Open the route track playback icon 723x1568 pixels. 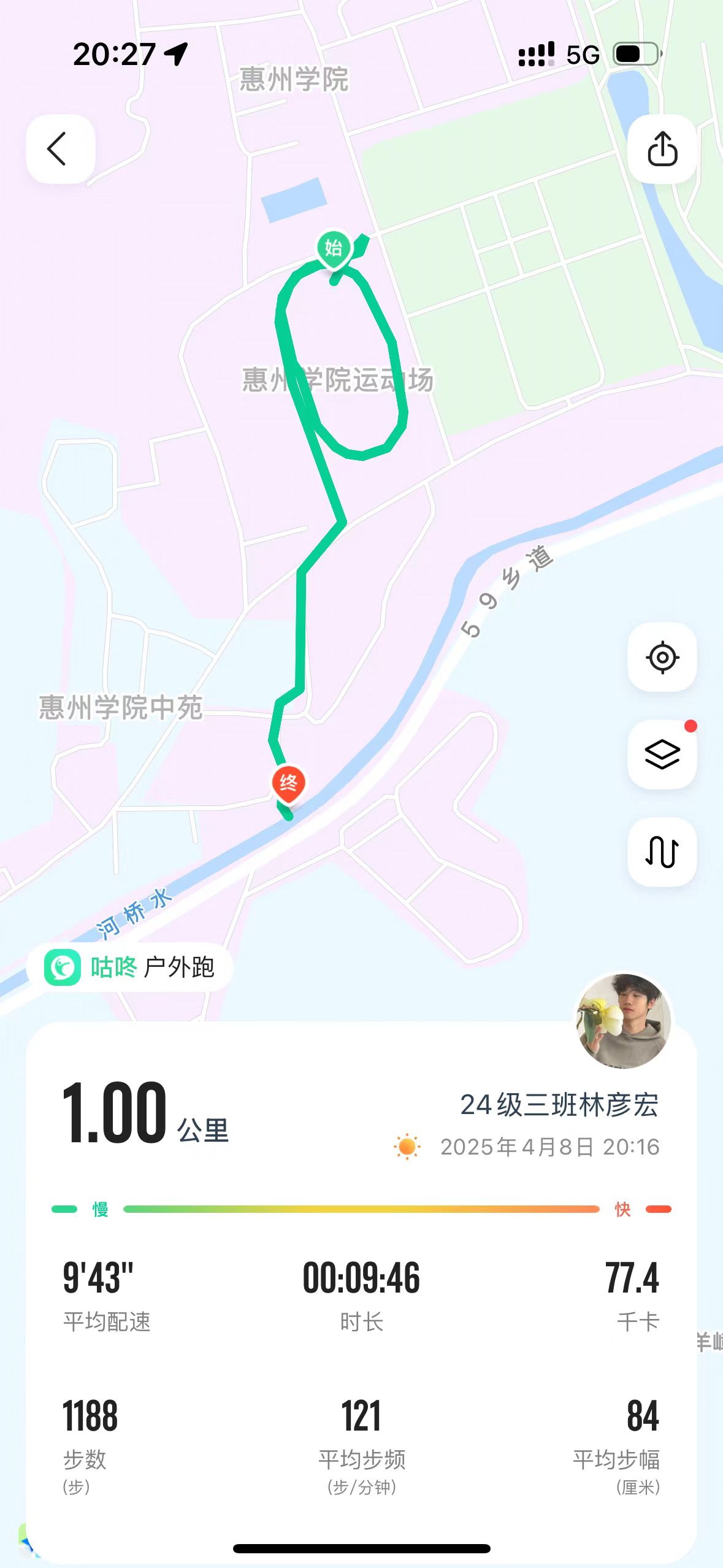[662, 851]
